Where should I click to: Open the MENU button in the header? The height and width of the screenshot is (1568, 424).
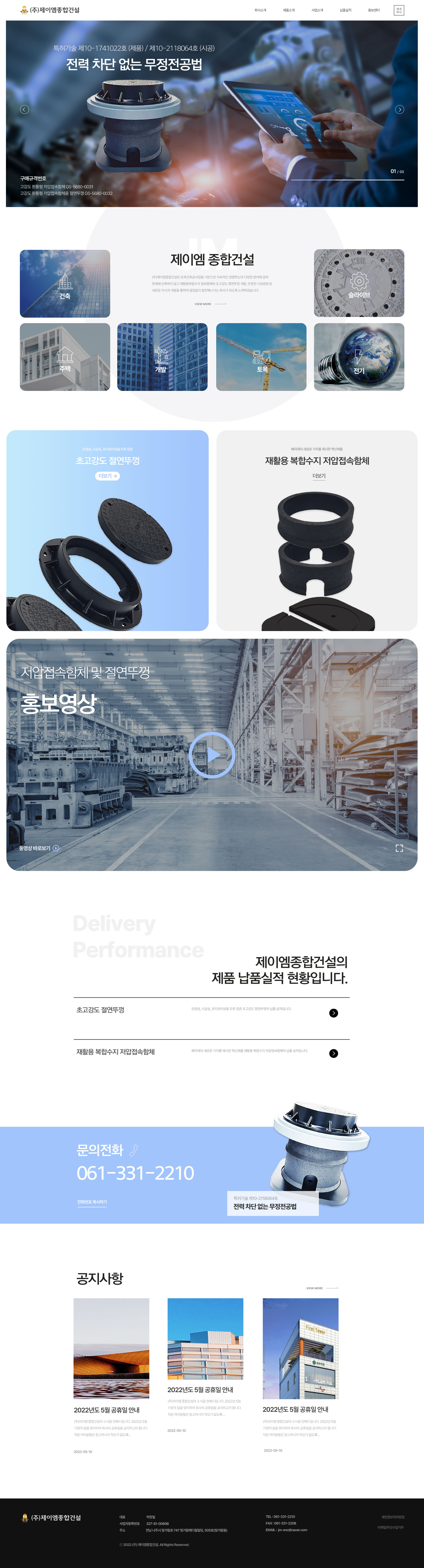click(399, 10)
